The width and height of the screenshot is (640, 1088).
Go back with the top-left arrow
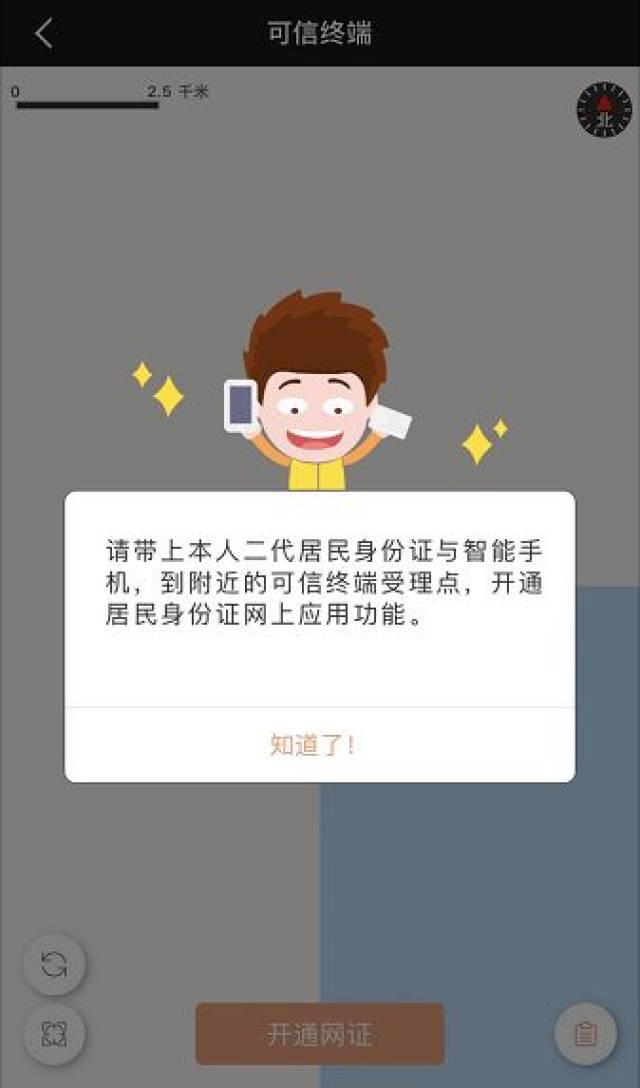point(44,33)
